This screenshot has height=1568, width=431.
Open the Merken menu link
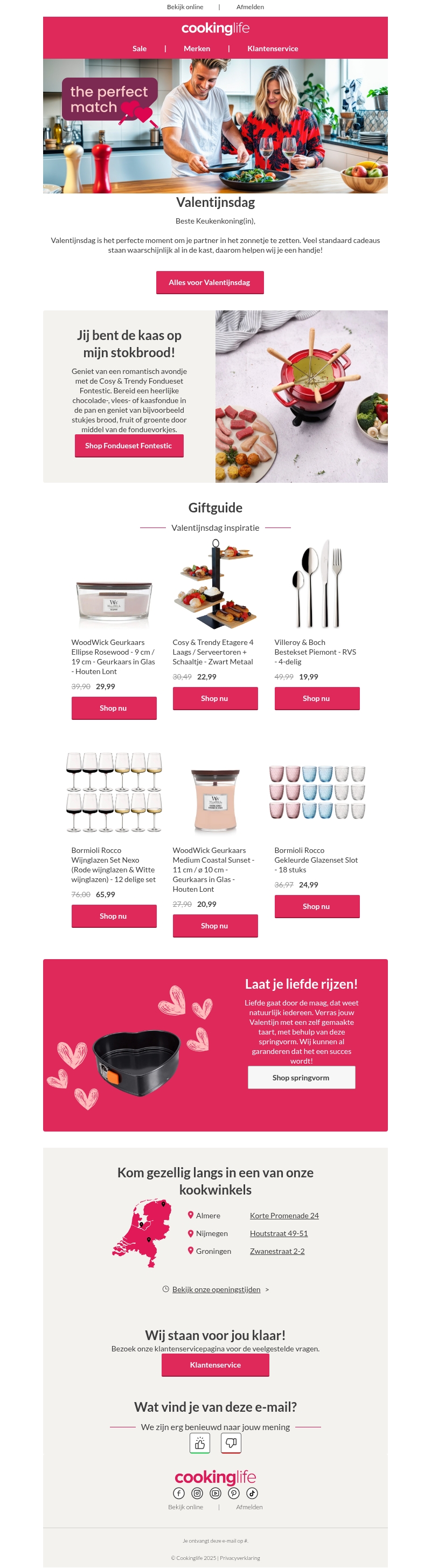[x=197, y=48]
